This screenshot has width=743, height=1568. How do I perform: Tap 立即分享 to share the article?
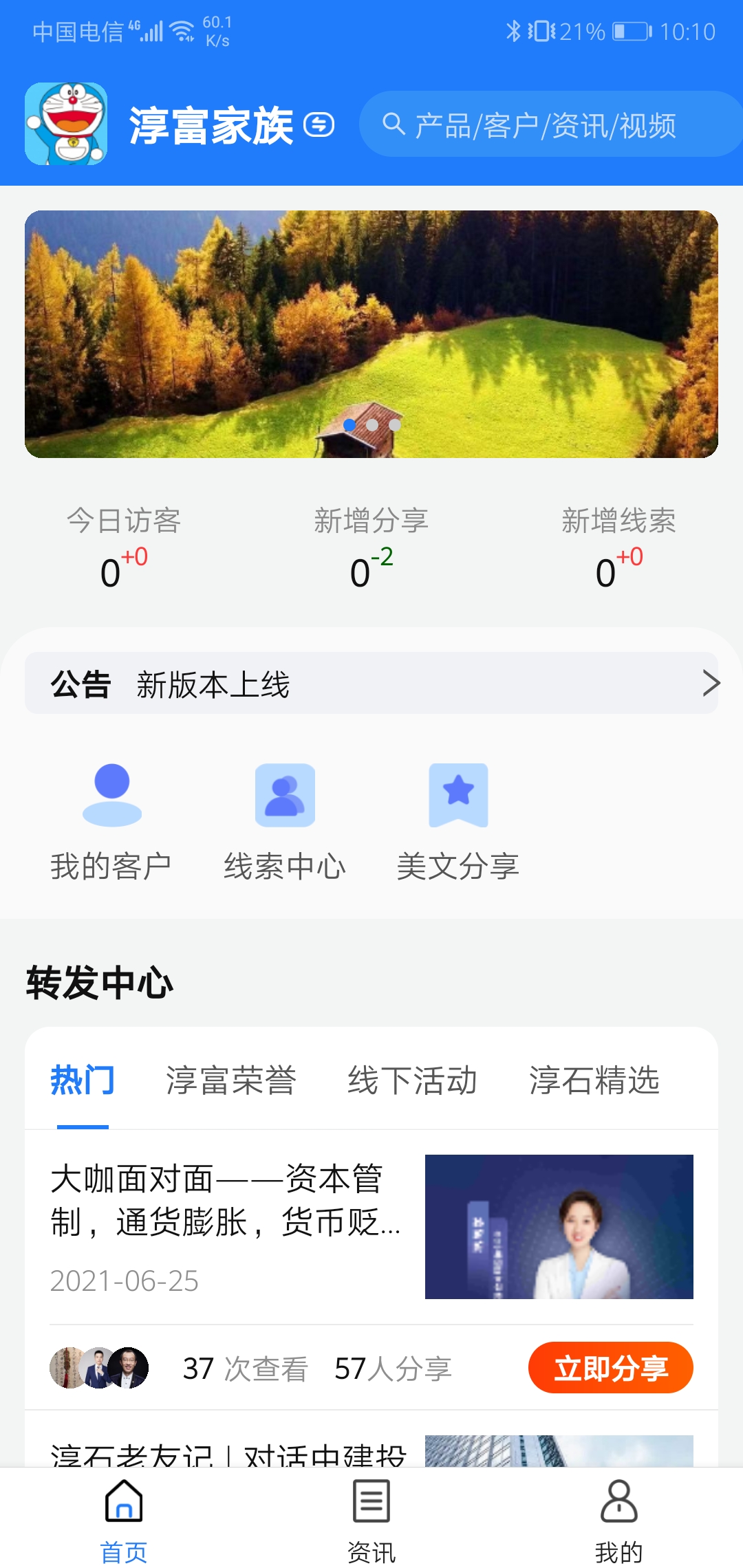pos(610,1368)
